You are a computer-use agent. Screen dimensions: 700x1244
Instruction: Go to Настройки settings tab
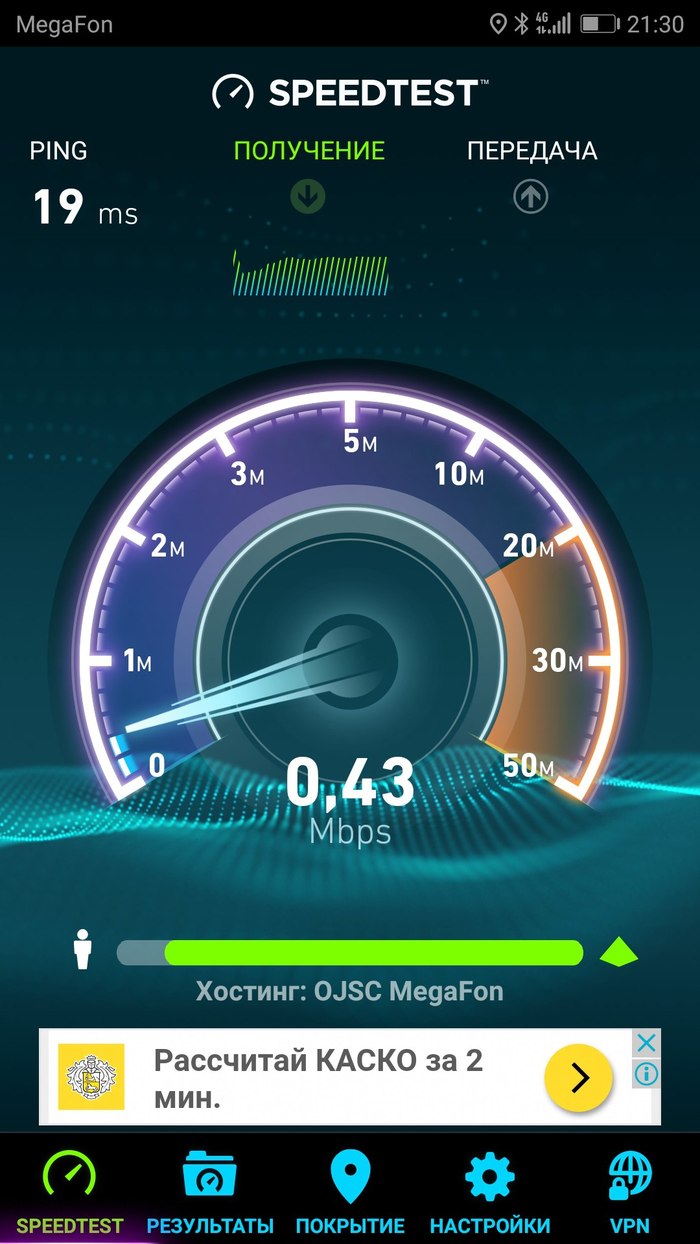(x=490, y=1192)
